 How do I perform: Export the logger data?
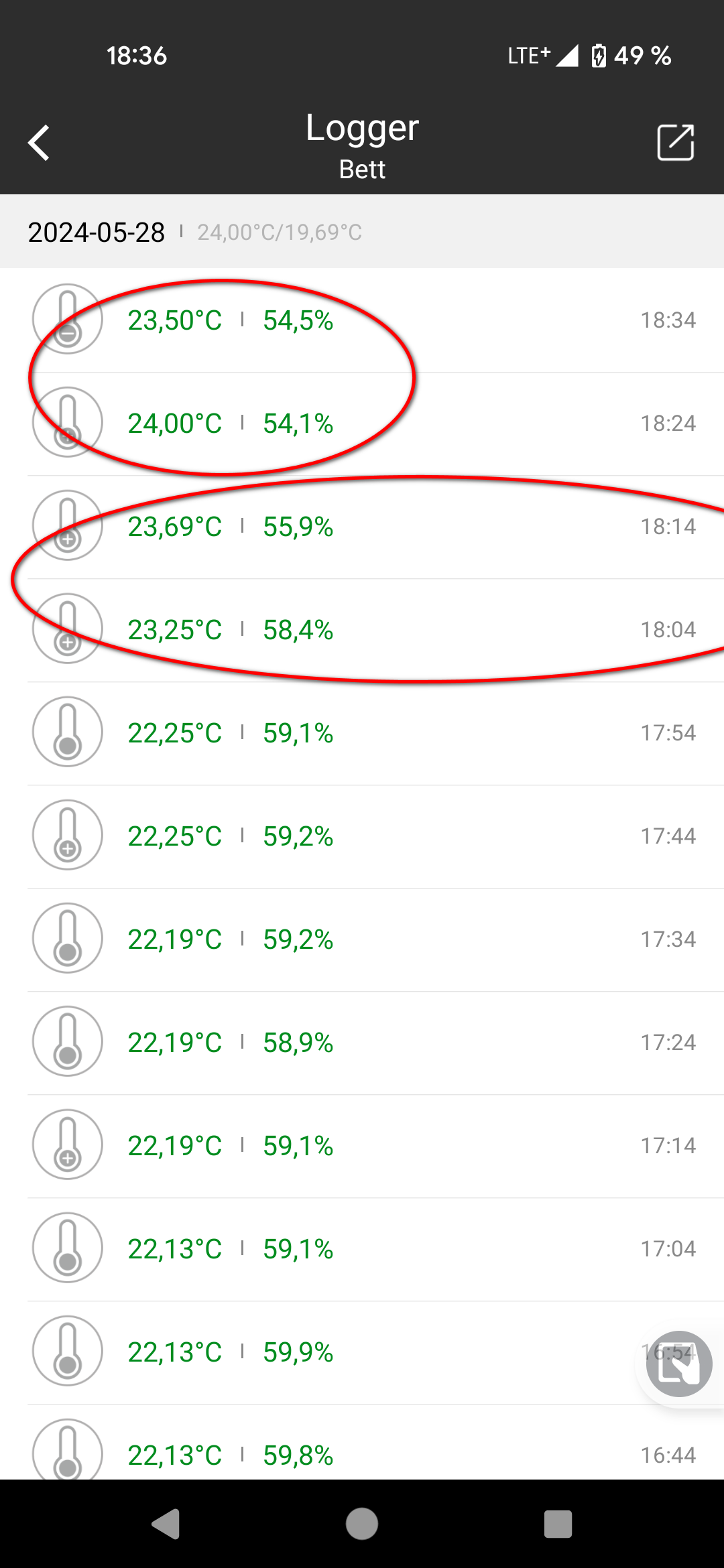[x=675, y=142]
